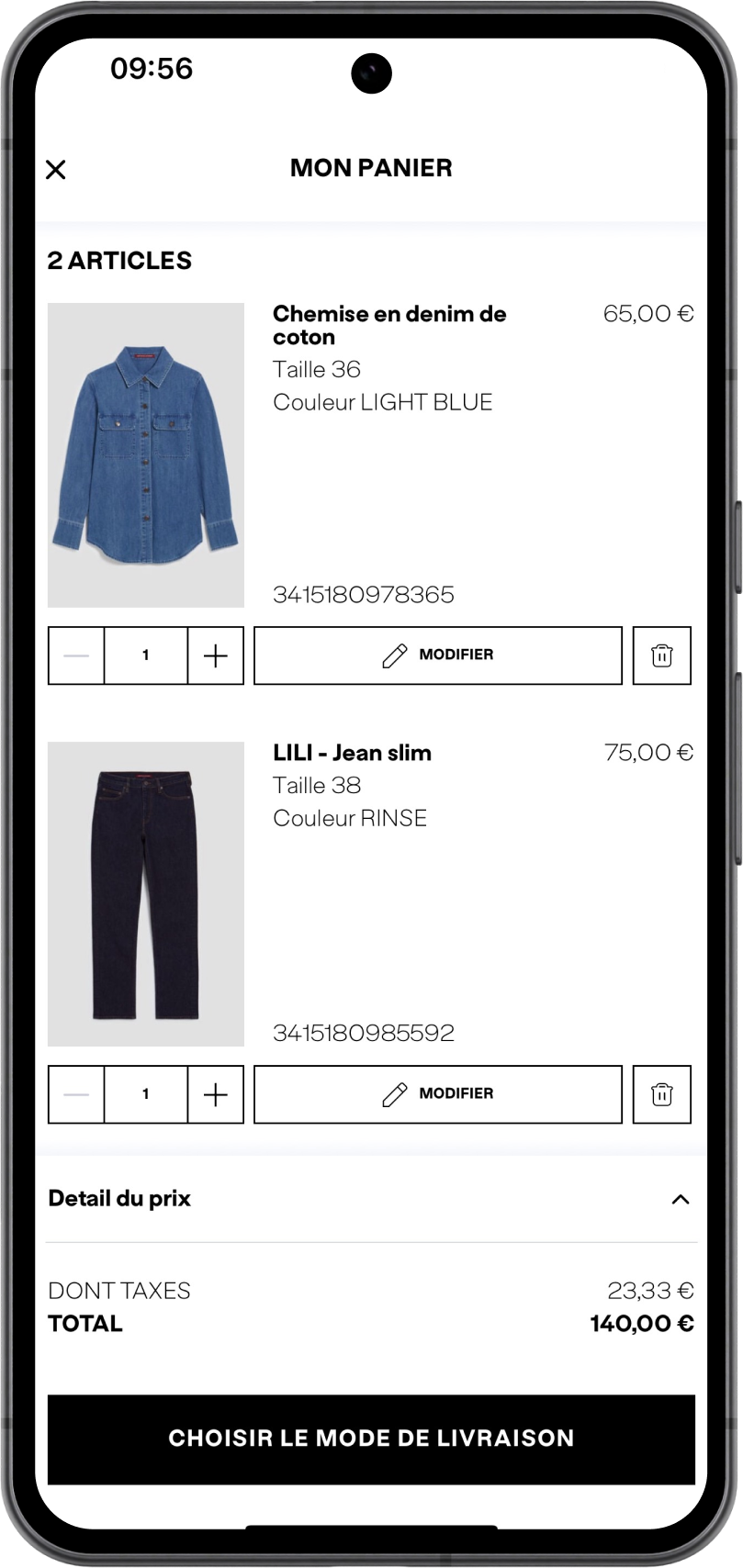The image size is (743, 1568).
Task: Increase quantity of LILI Jean slim
Action: coord(215,1094)
